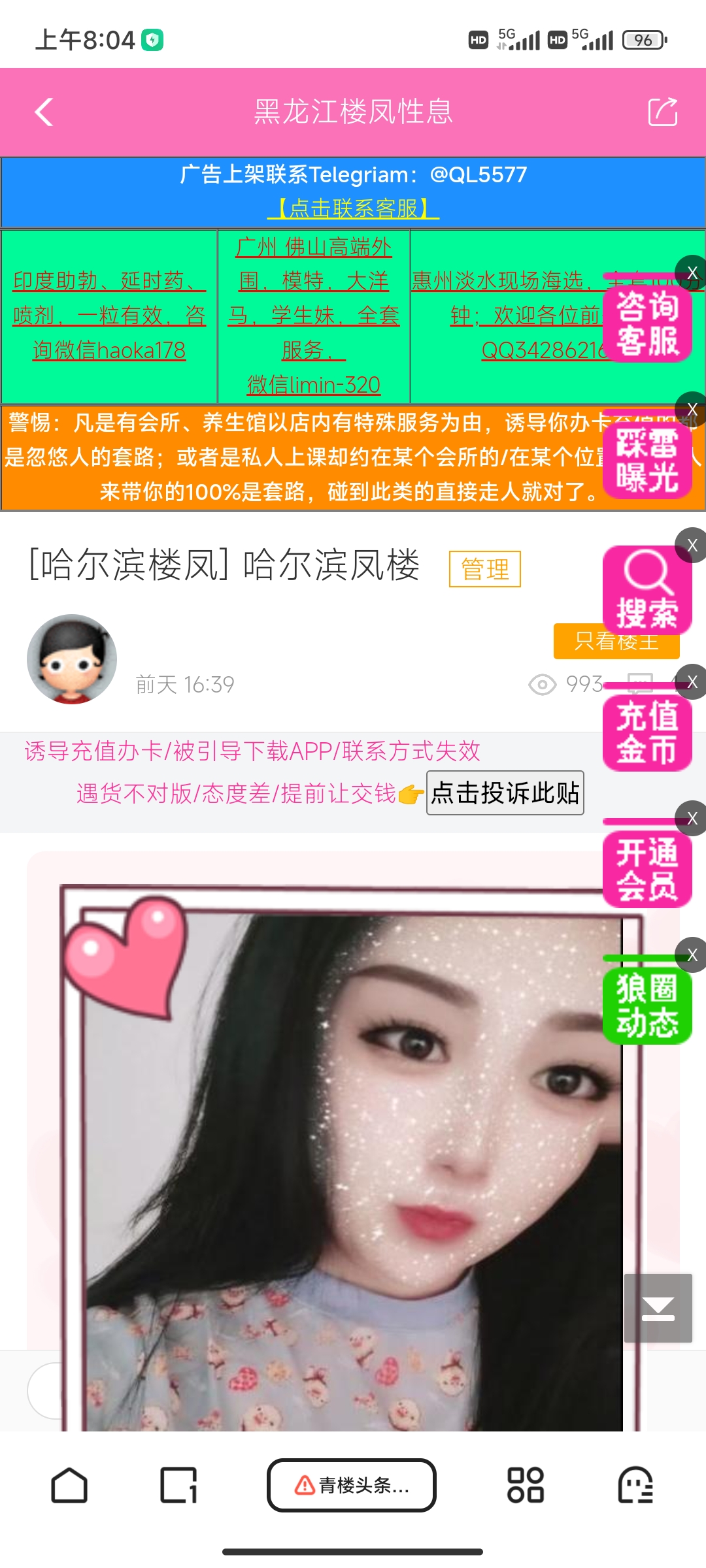Open the 咨询客服 floating button
Image resolution: width=706 pixels, height=1568 pixels.
click(647, 324)
